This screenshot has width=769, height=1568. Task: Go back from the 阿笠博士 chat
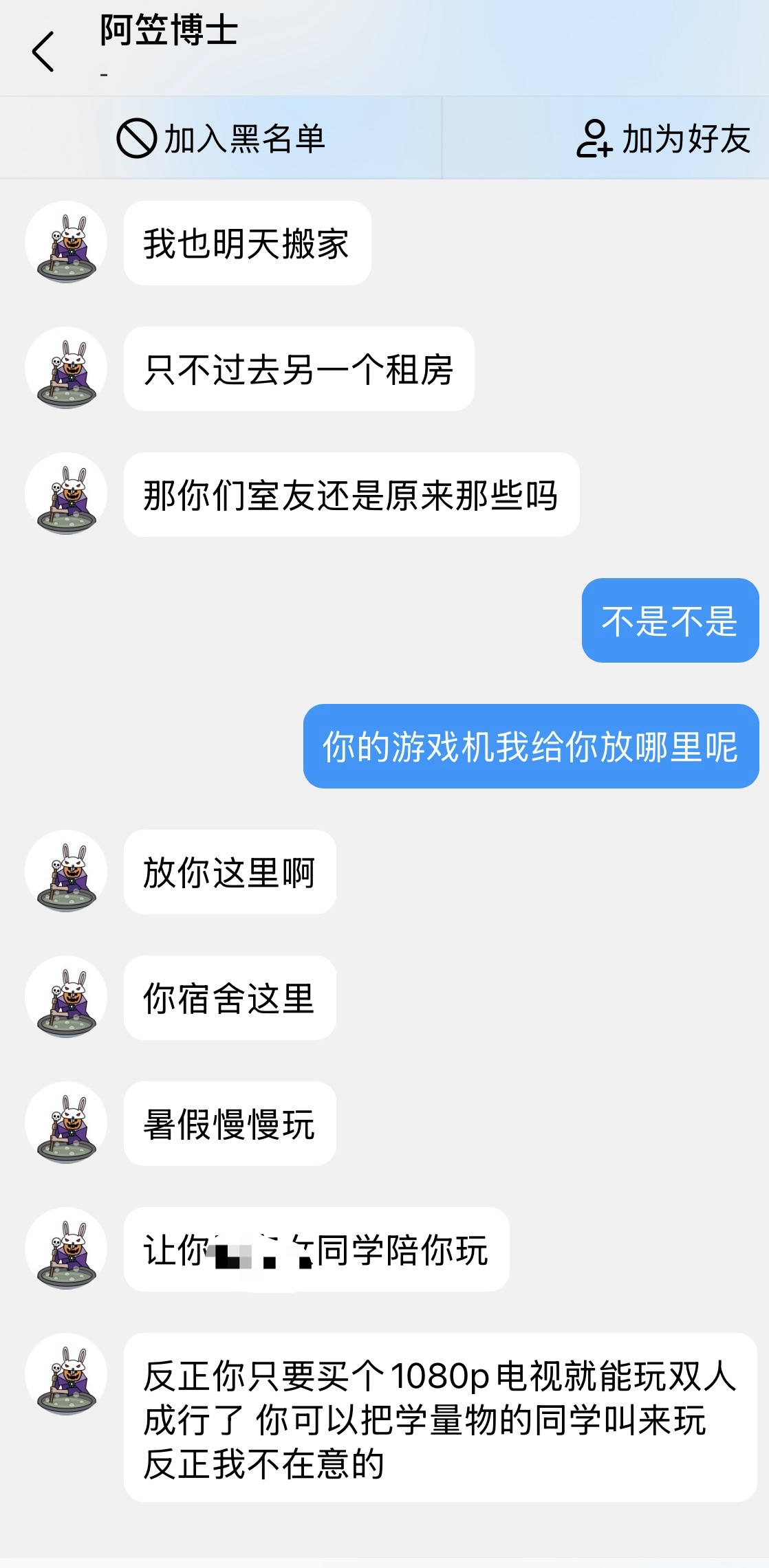point(43,52)
